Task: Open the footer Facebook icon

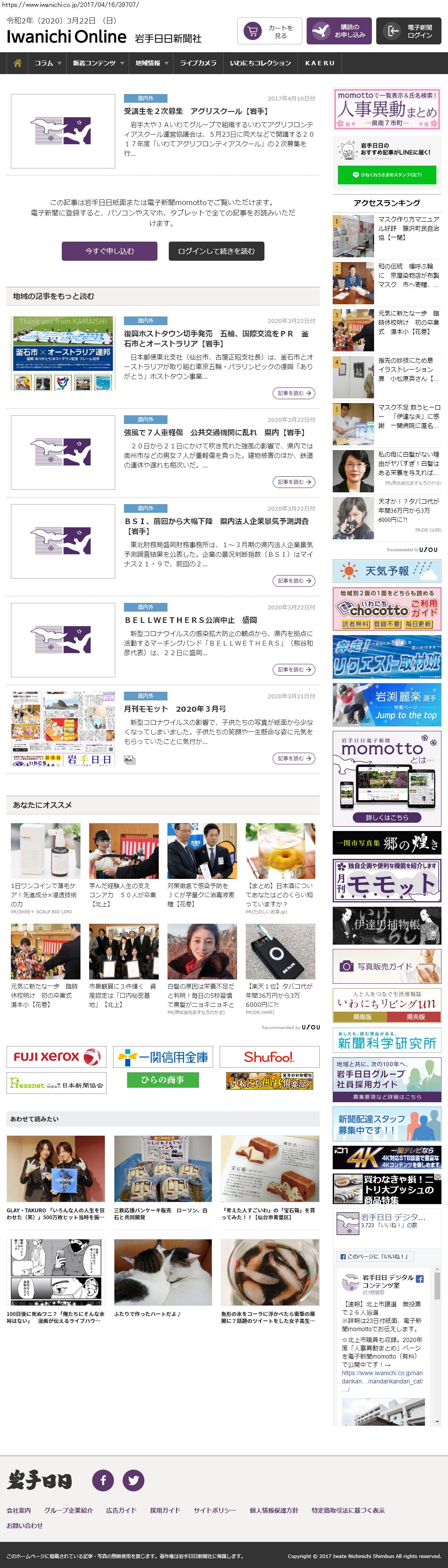Action: tap(104, 1481)
